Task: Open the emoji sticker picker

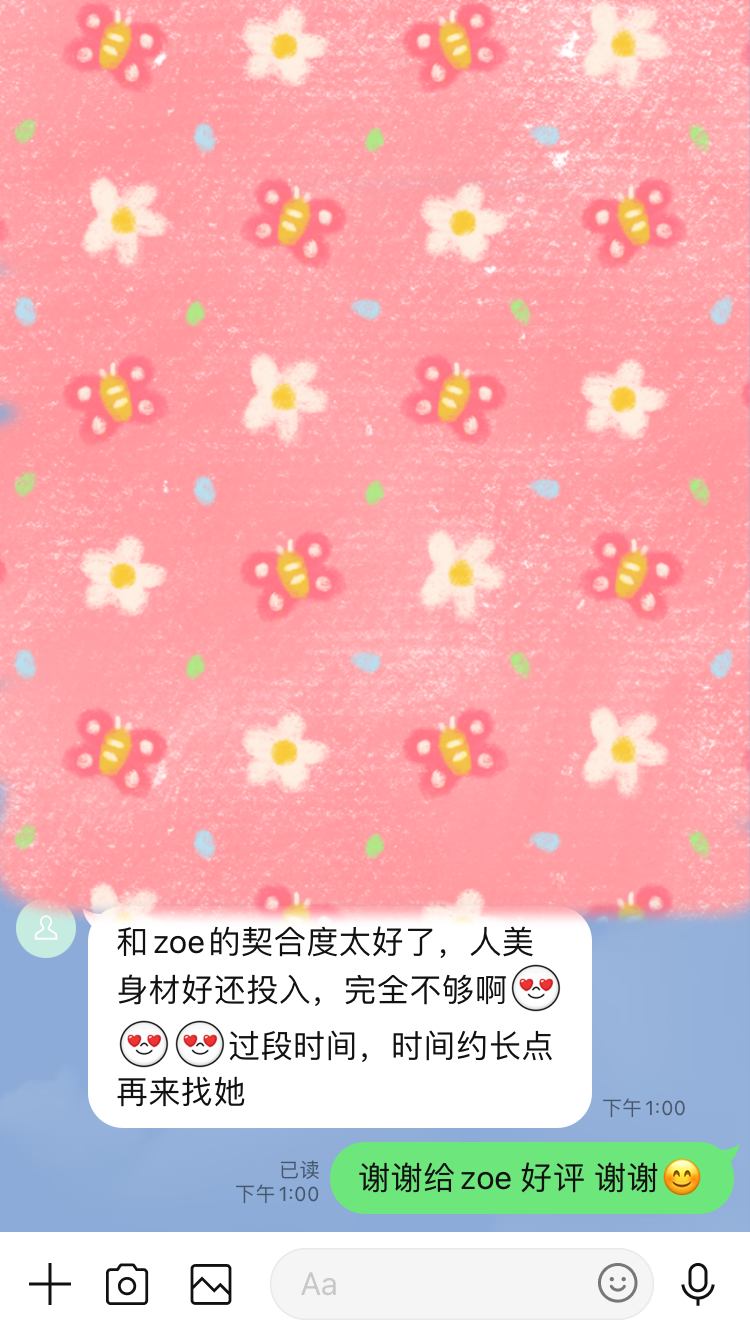Action: [617, 1283]
